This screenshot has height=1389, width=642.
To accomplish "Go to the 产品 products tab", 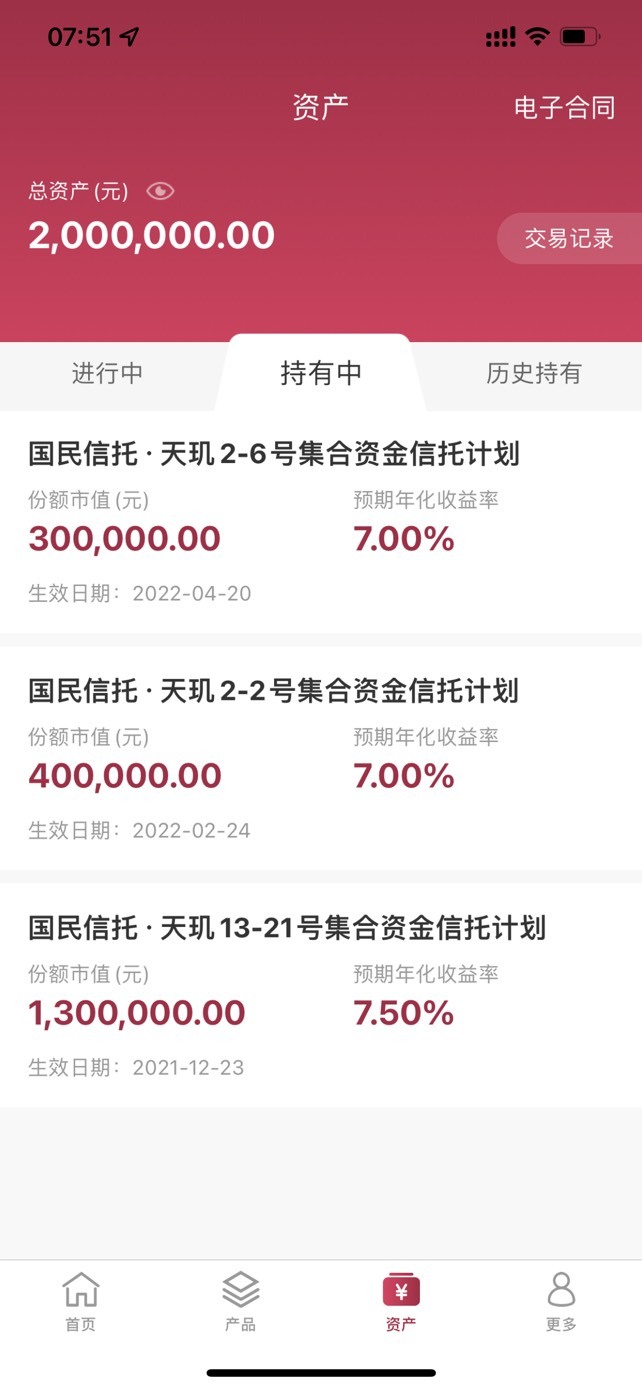I will pos(240,1302).
